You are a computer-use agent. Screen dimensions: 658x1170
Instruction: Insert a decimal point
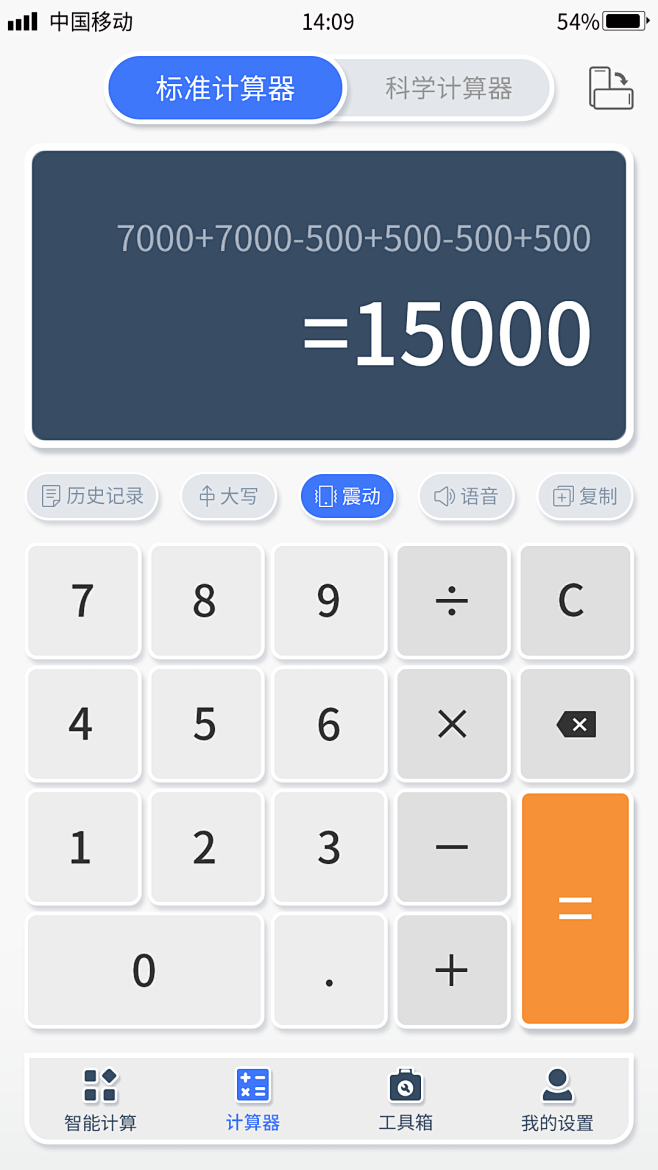[x=329, y=970]
